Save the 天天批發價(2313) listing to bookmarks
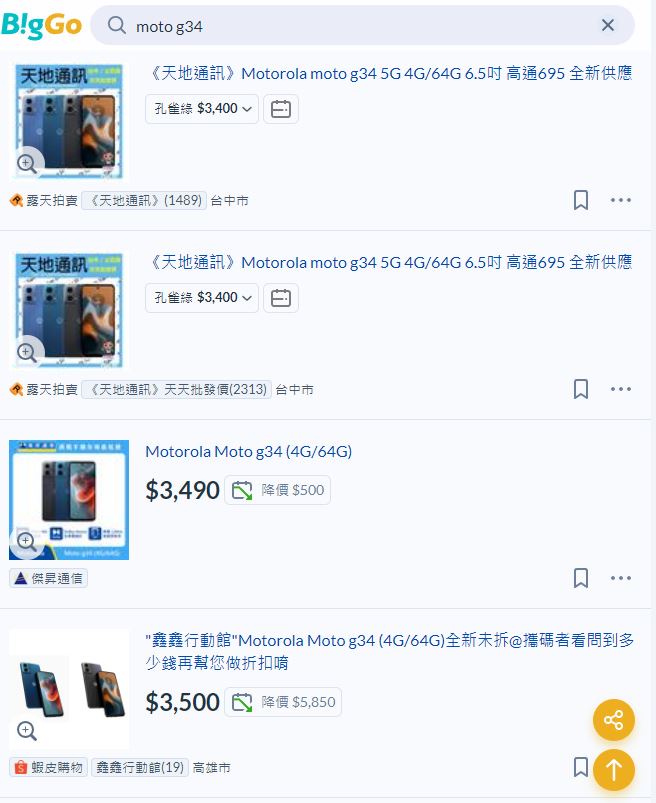This screenshot has width=656, height=803. 581,389
